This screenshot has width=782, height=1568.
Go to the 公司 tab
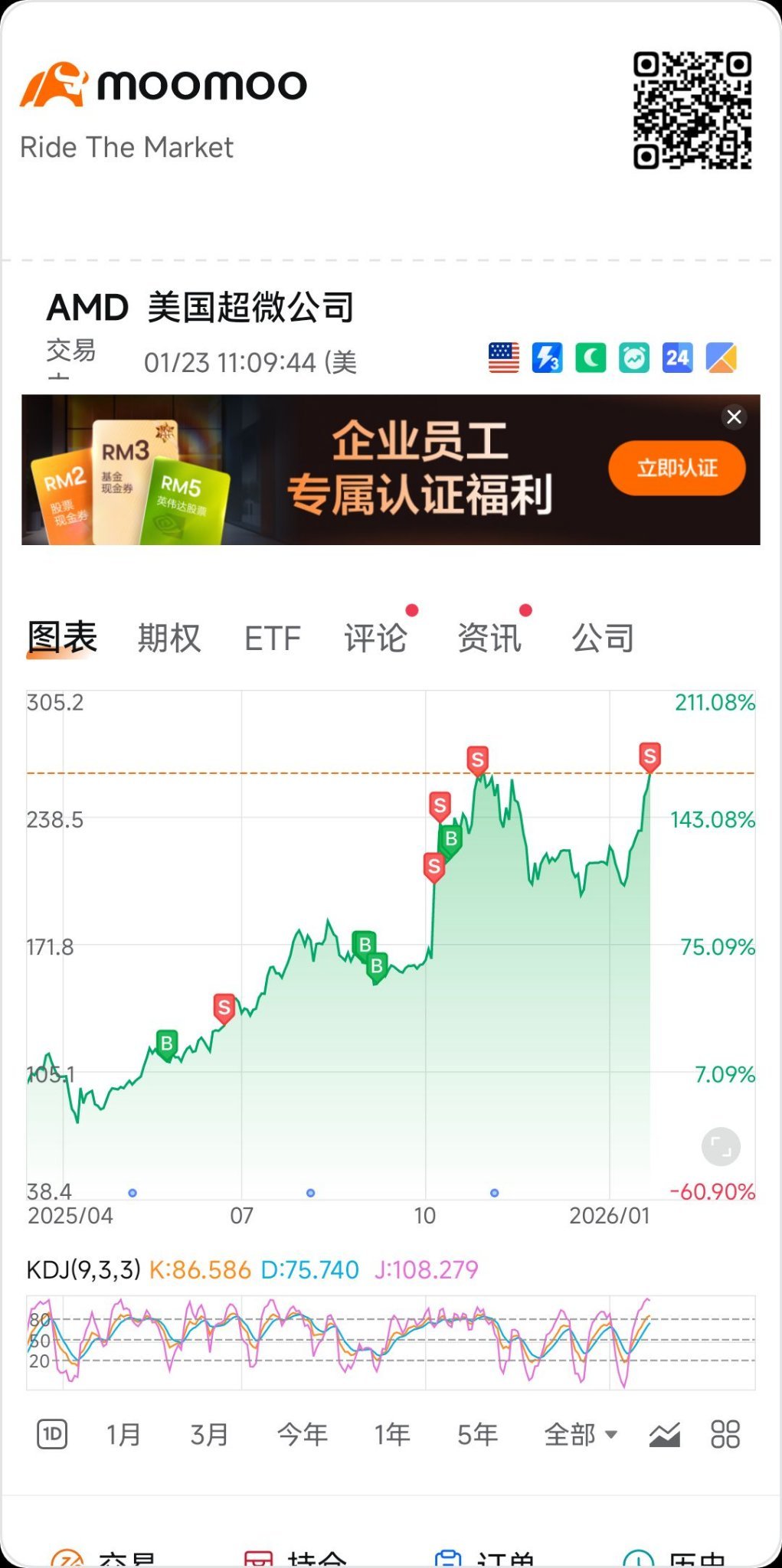click(x=604, y=638)
